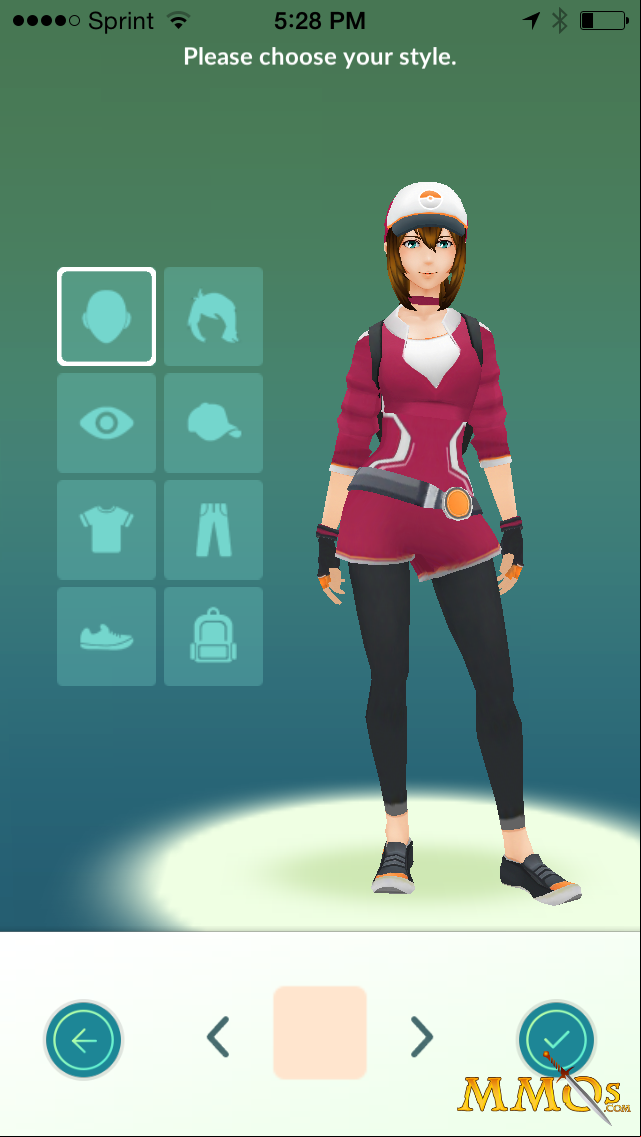Choose the pants category

(x=213, y=530)
